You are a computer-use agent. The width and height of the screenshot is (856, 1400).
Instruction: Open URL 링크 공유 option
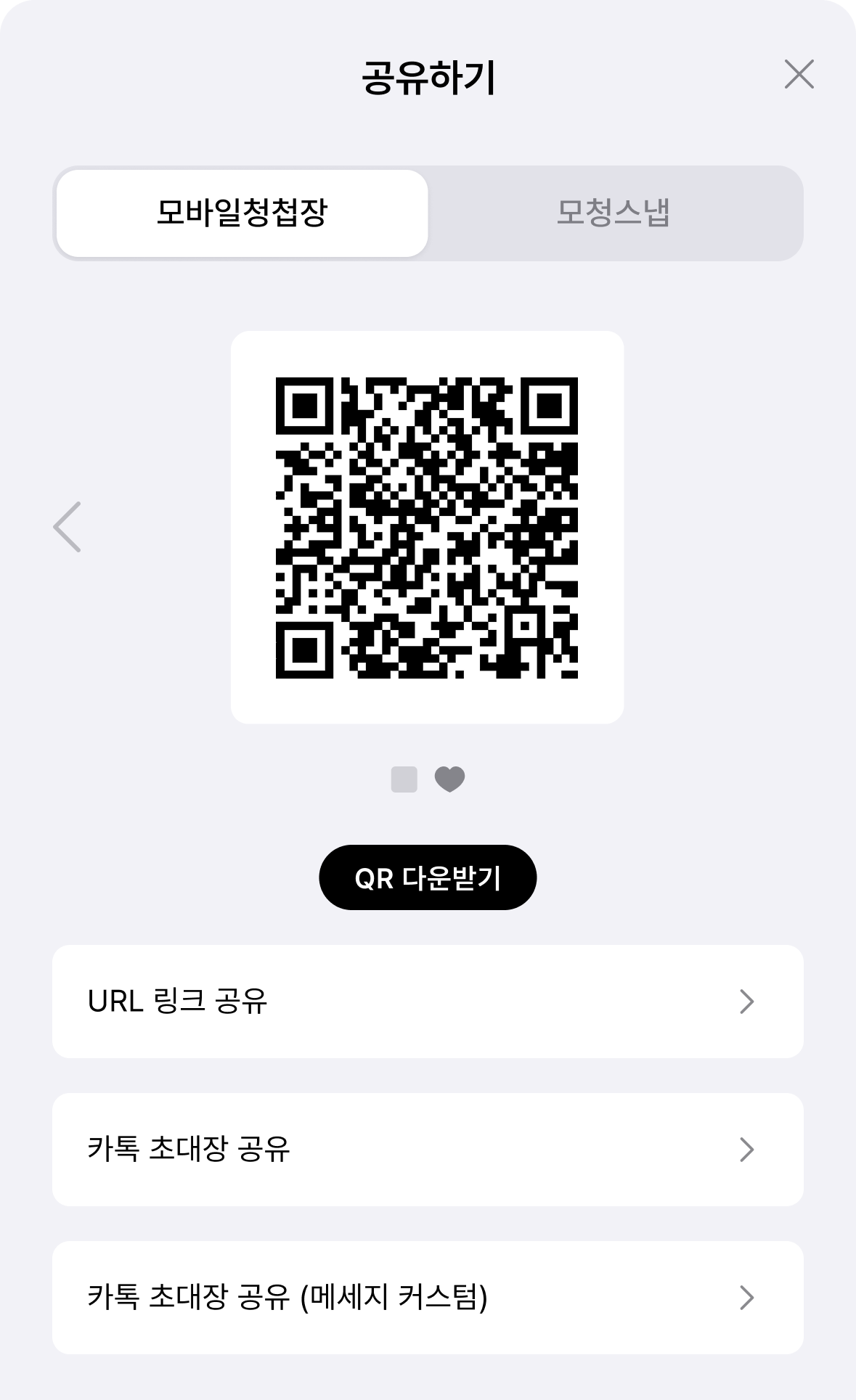click(x=428, y=1002)
